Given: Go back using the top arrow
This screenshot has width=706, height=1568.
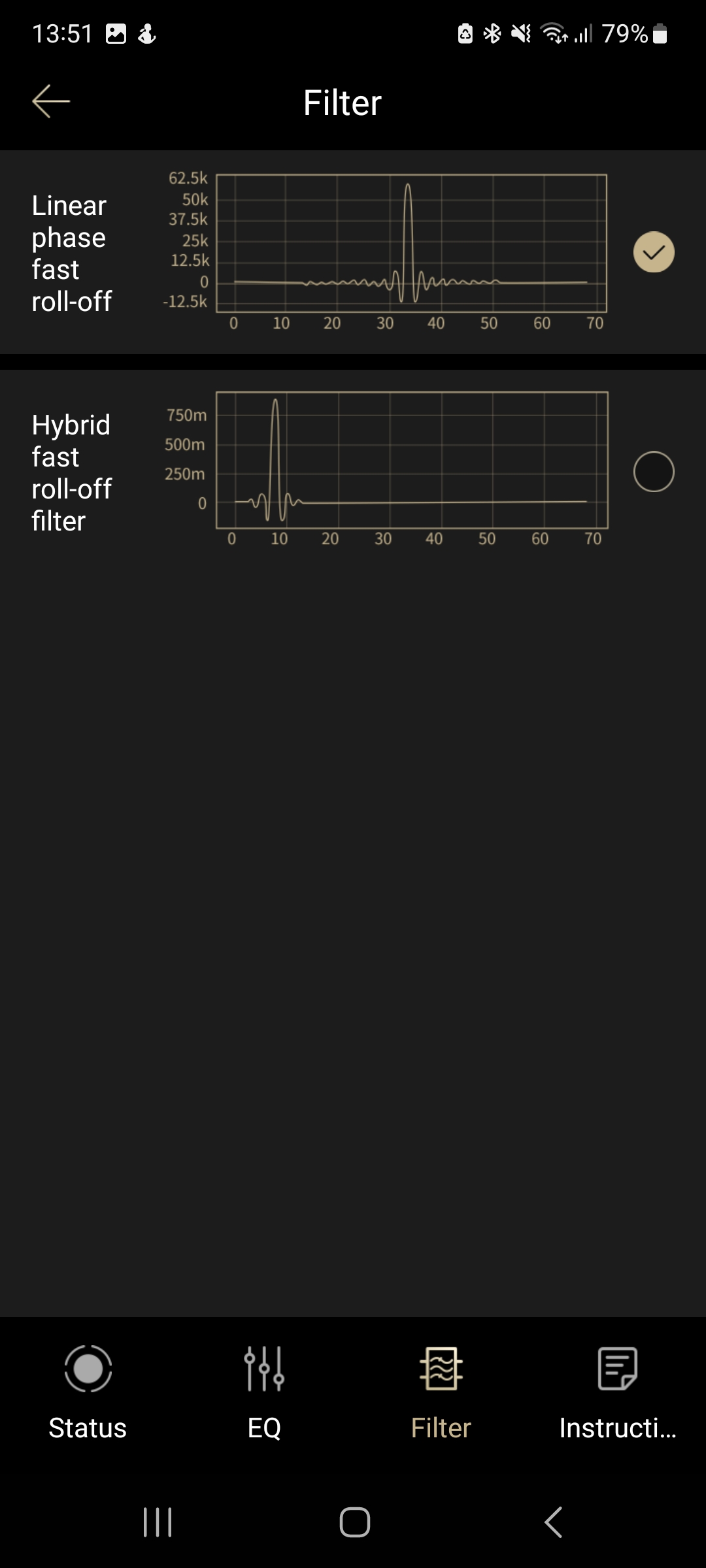Looking at the screenshot, I should 51,102.
